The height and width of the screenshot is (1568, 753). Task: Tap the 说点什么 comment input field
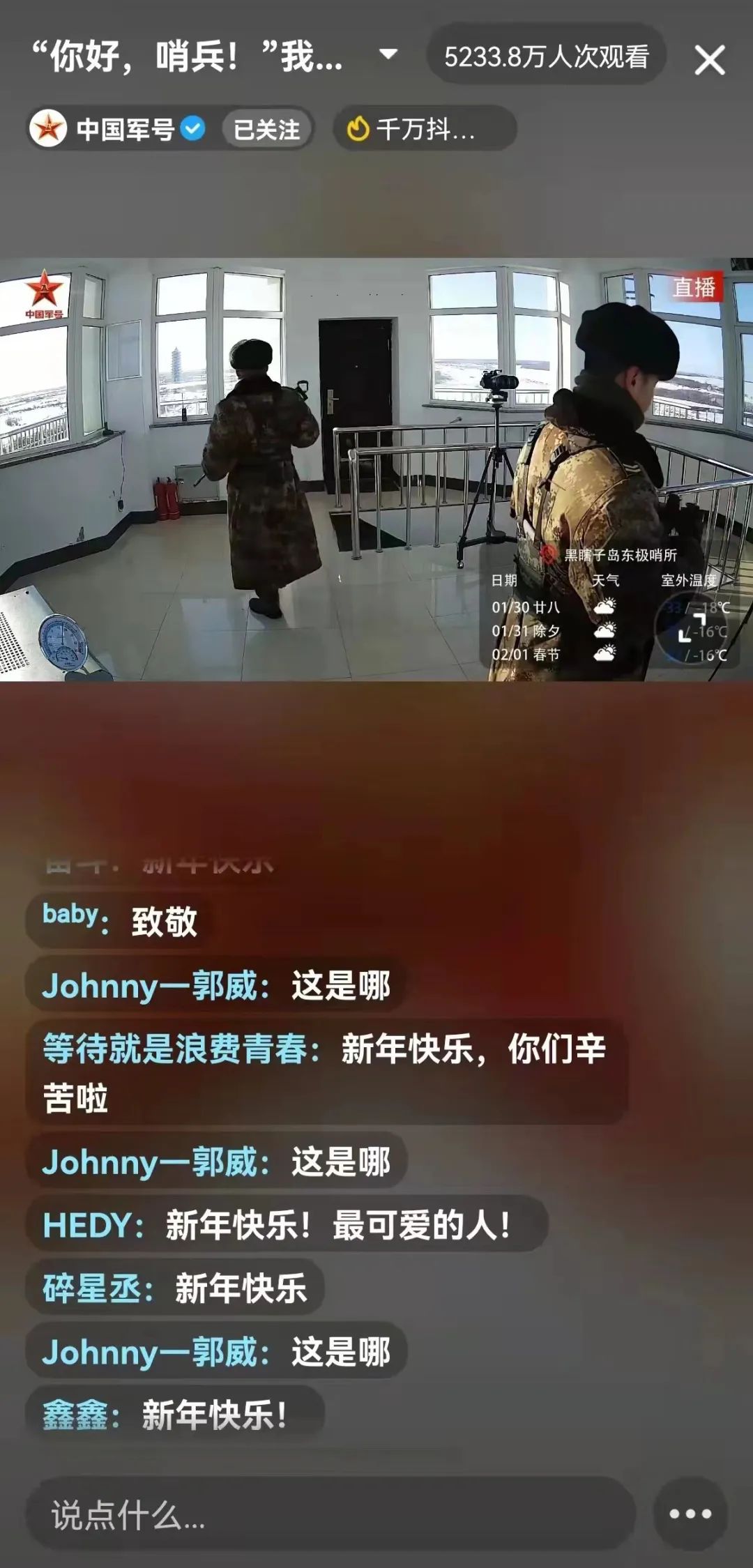[329, 1514]
